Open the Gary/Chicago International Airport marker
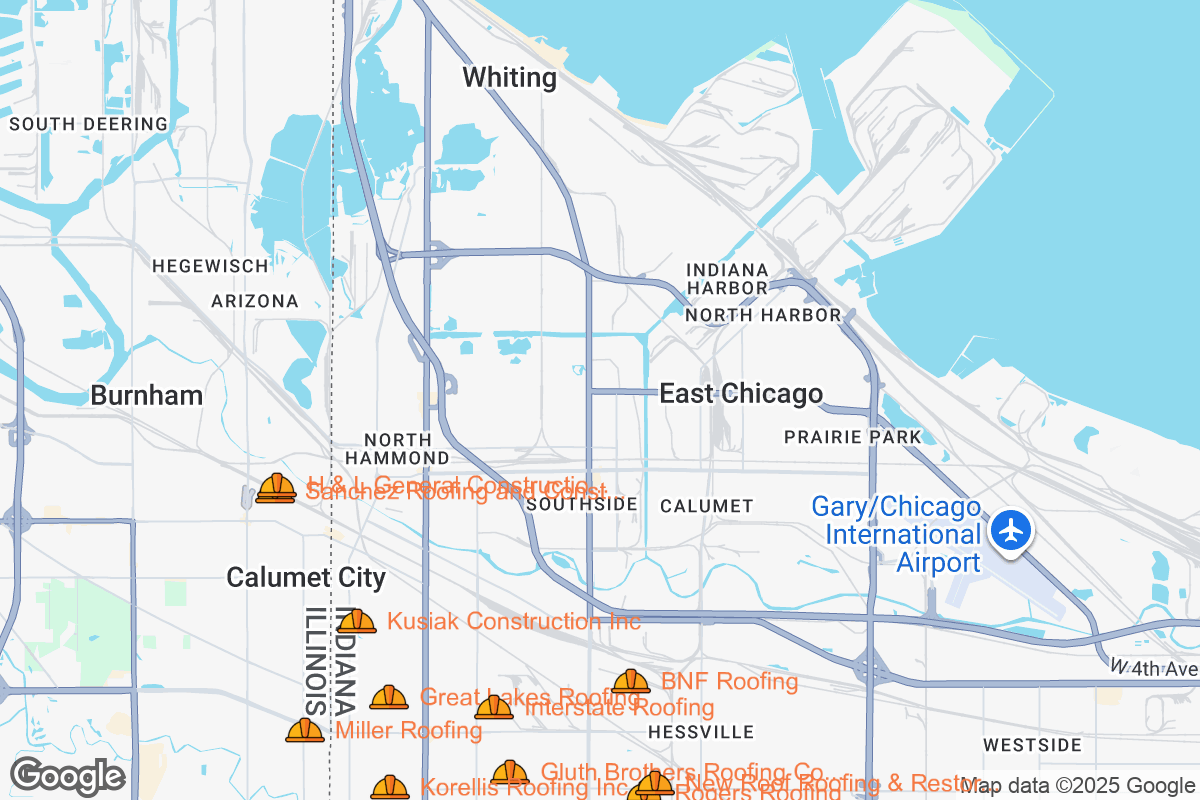The image size is (1200, 800). click(1013, 530)
